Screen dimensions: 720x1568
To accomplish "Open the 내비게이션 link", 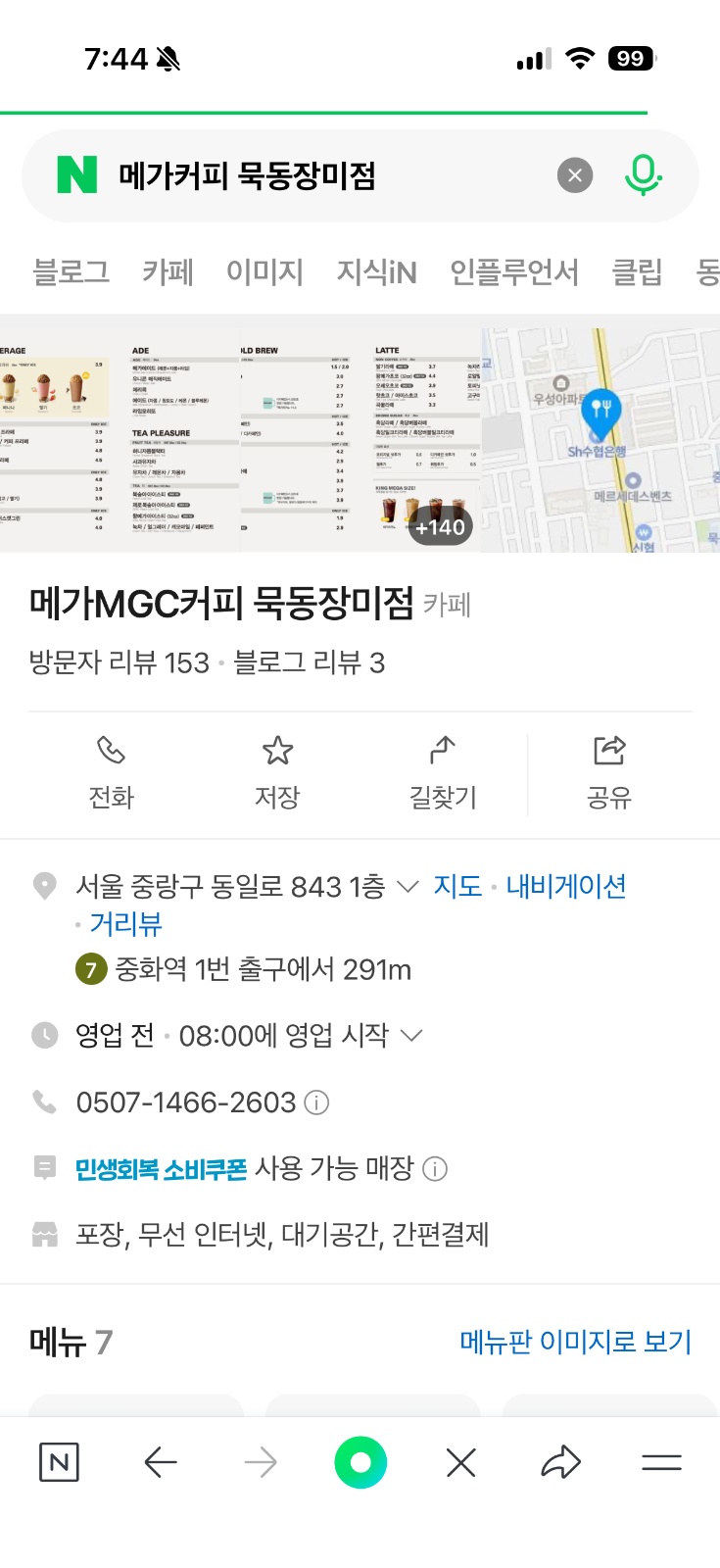I will pos(565,885).
